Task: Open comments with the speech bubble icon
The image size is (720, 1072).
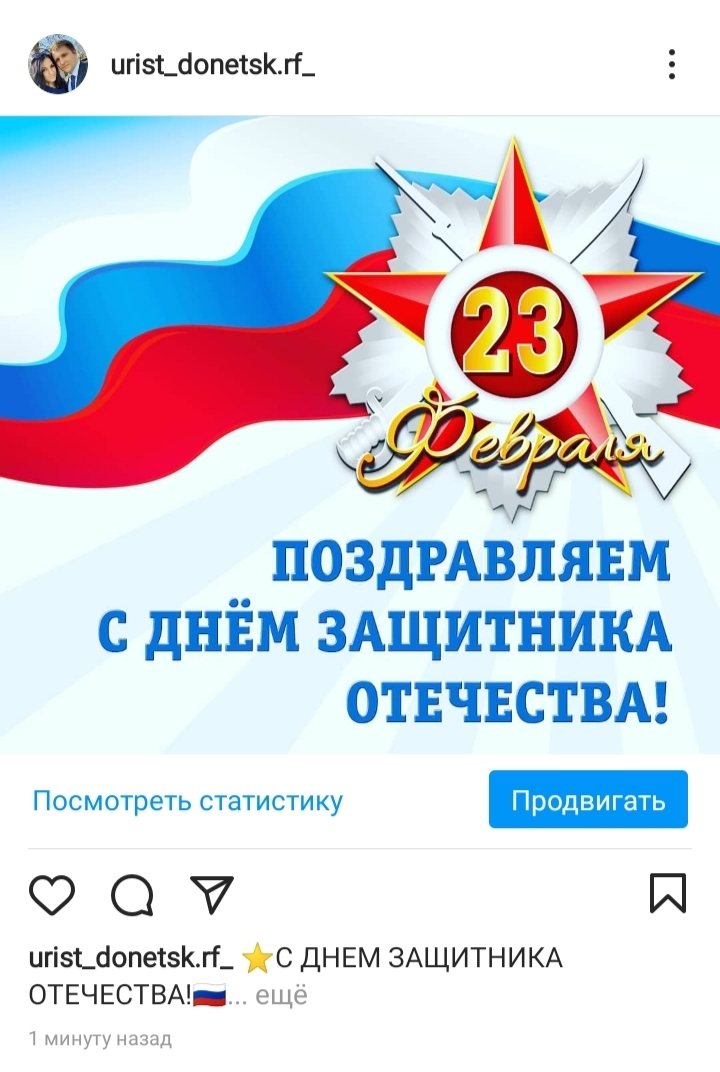Action: [x=132, y=895]
